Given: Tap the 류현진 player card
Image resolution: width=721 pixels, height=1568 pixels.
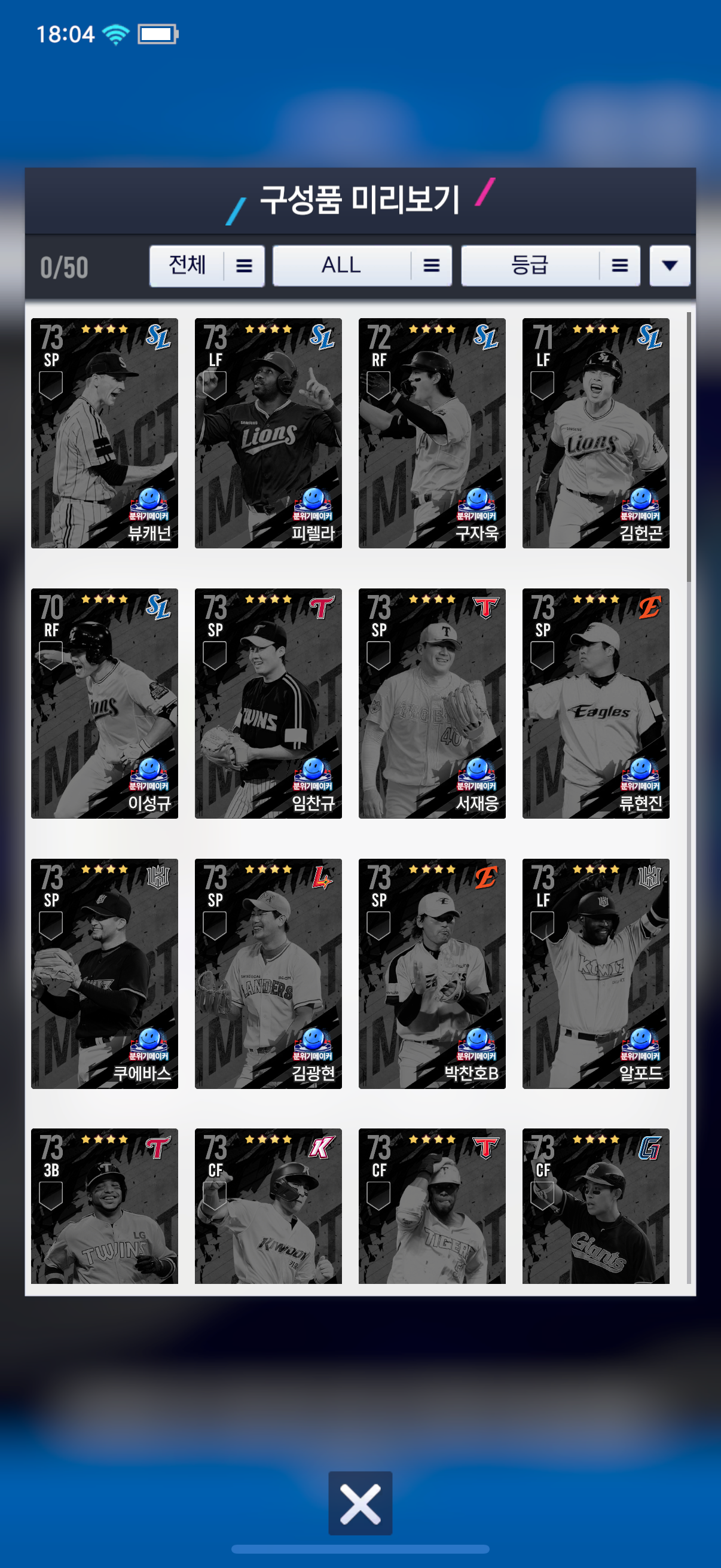Looking at the screenshot, I should 595,703.
